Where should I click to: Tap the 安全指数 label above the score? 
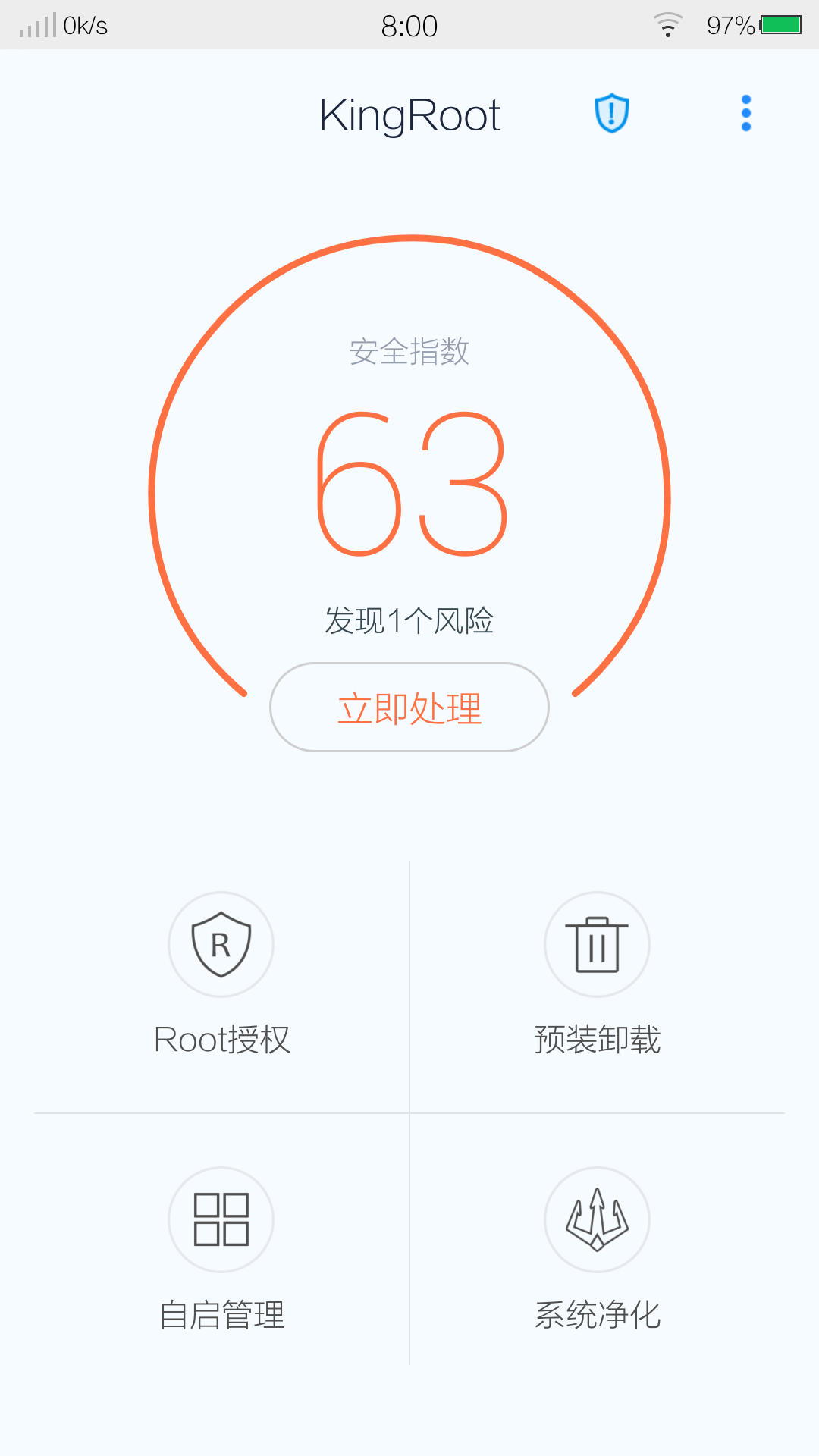(409, 353)
